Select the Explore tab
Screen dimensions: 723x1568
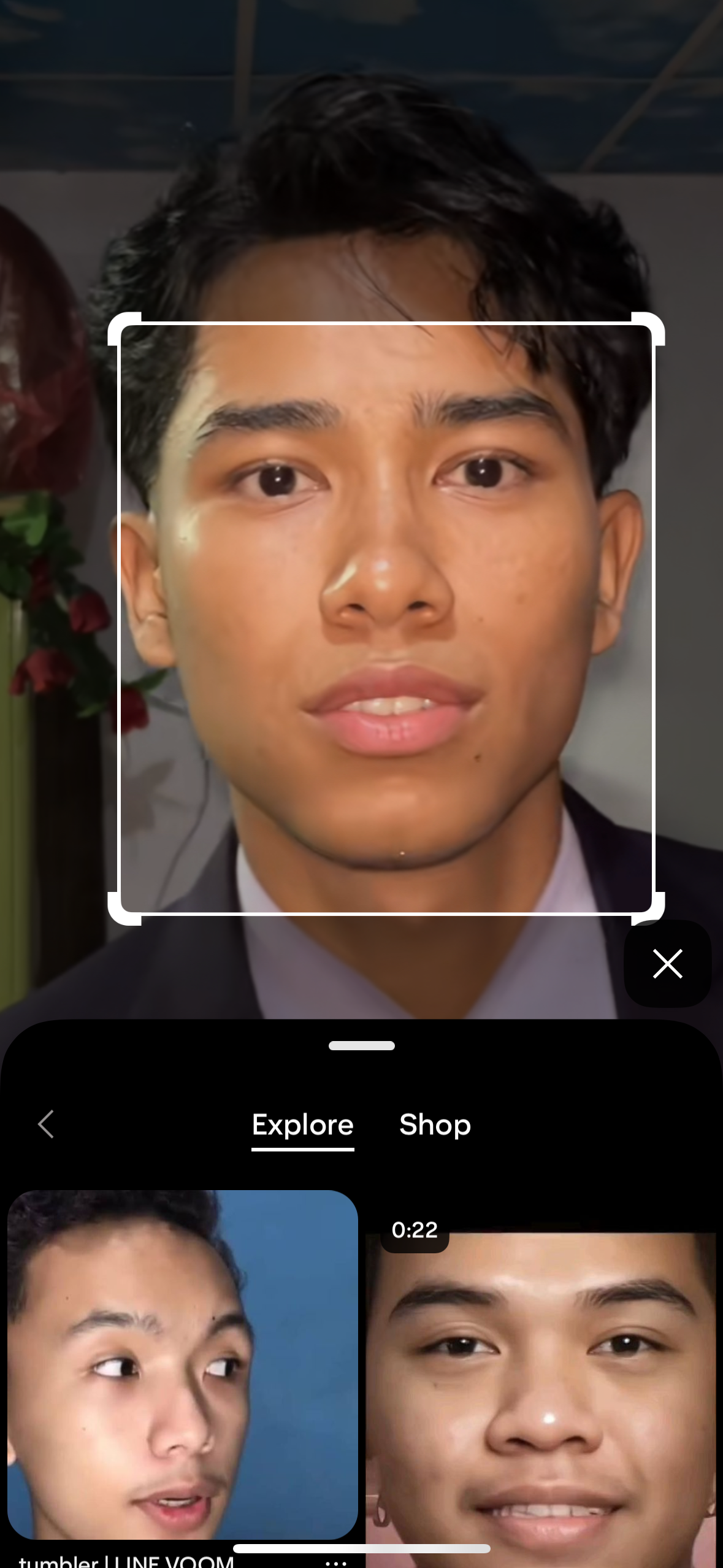pyautogui.click(x=302, y=1124)
